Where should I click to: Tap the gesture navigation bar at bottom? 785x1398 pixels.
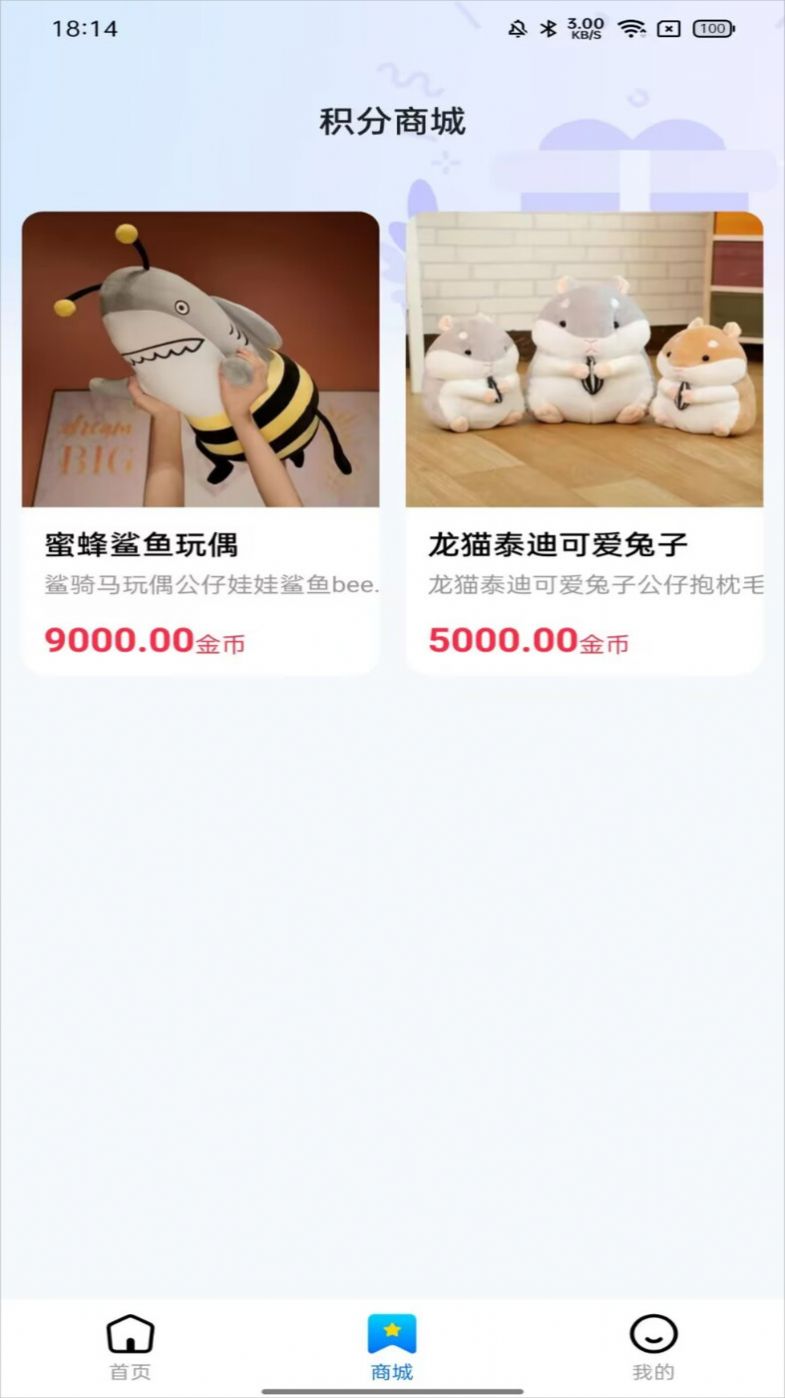coord(392,1389)
